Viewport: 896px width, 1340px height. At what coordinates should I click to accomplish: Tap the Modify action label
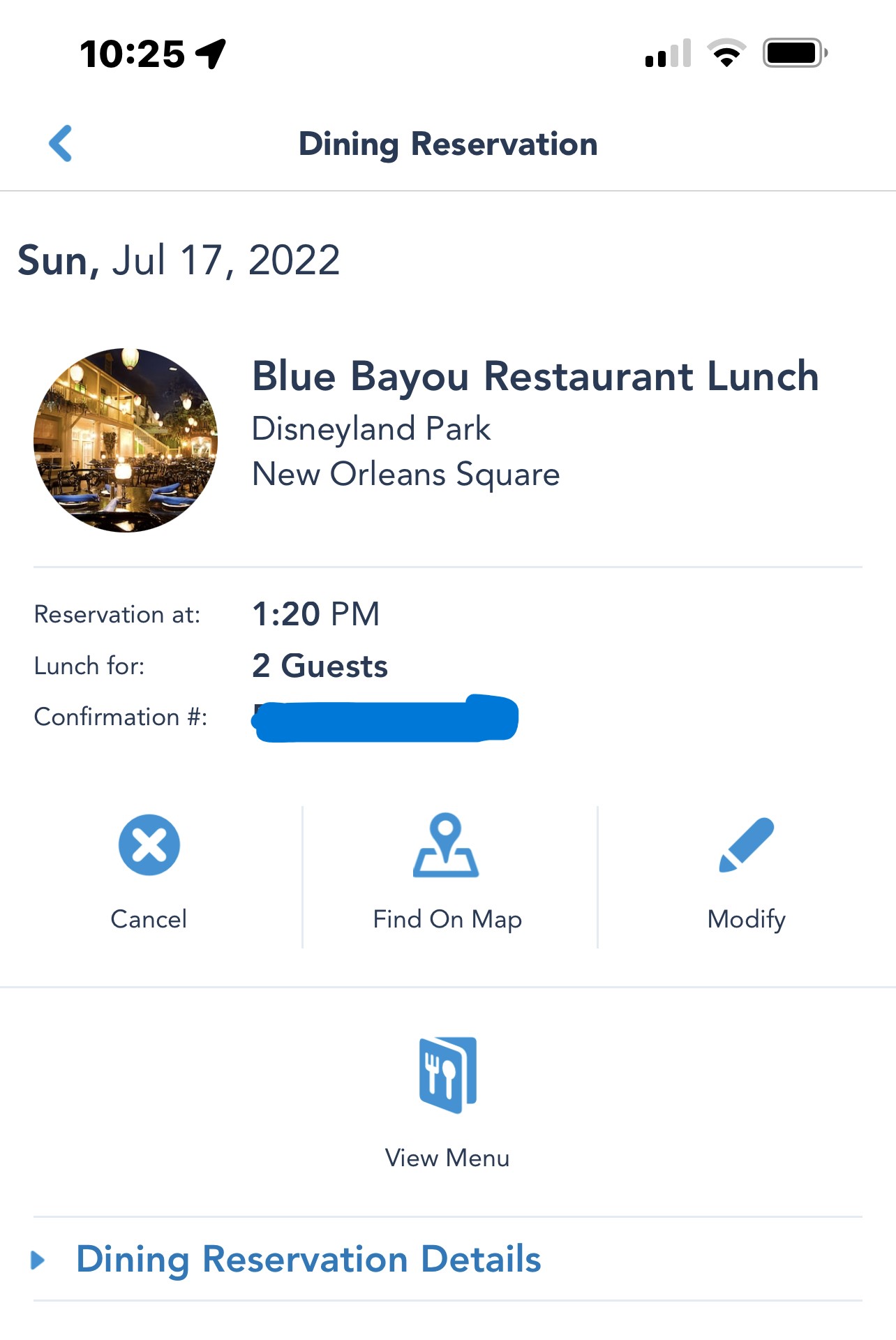[746, 919]
